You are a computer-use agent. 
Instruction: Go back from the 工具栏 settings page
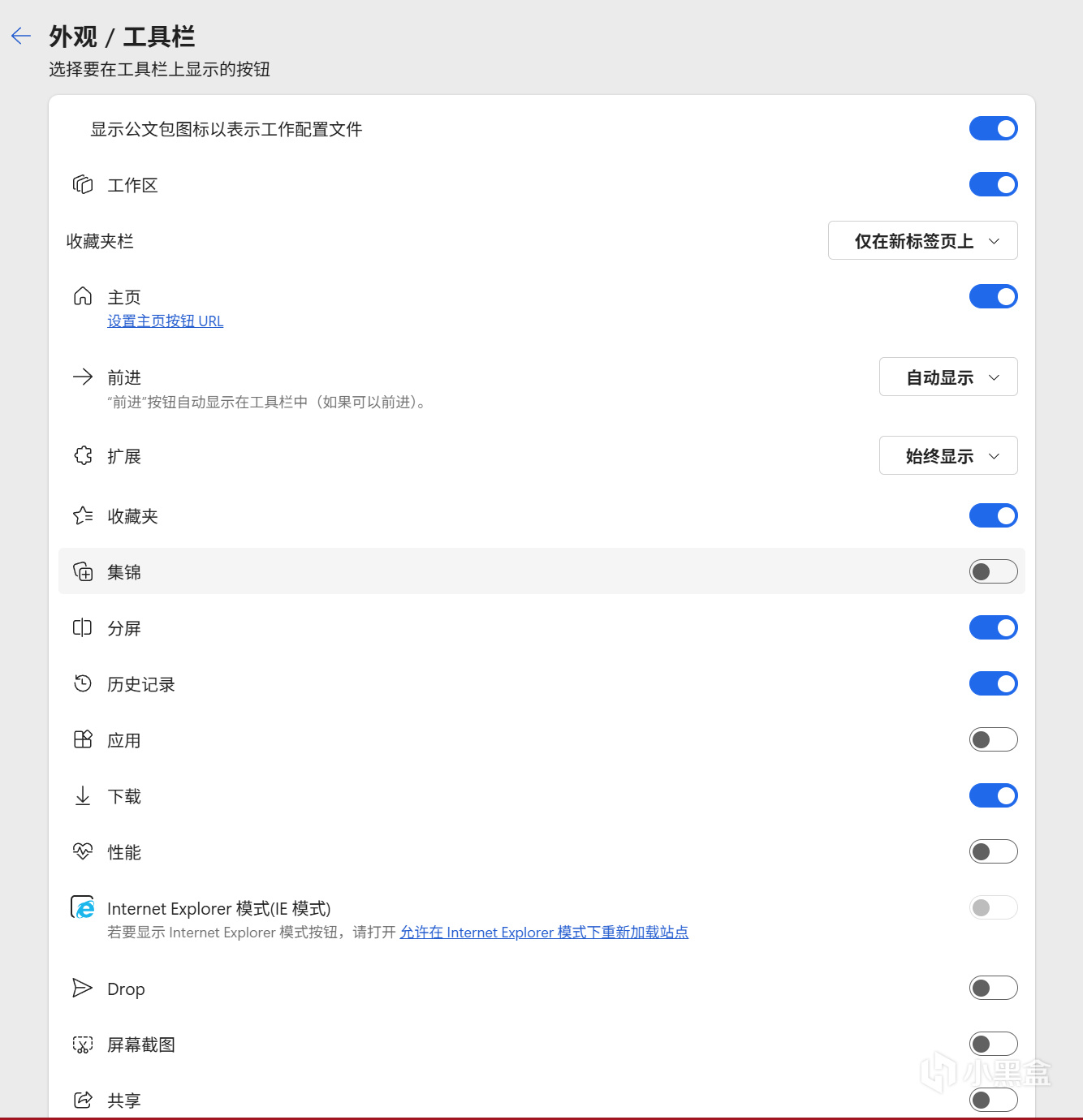[21, 36]
